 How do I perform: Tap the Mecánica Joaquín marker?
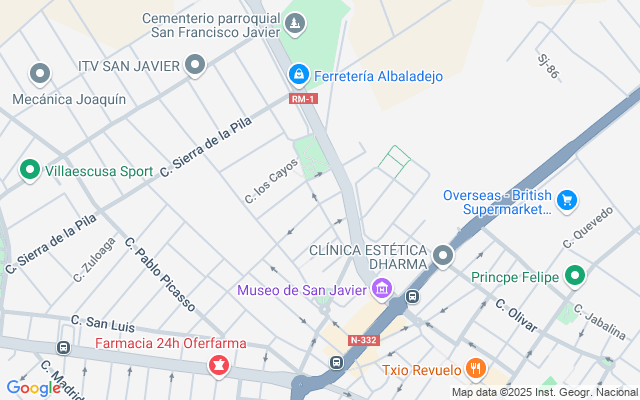40,74
